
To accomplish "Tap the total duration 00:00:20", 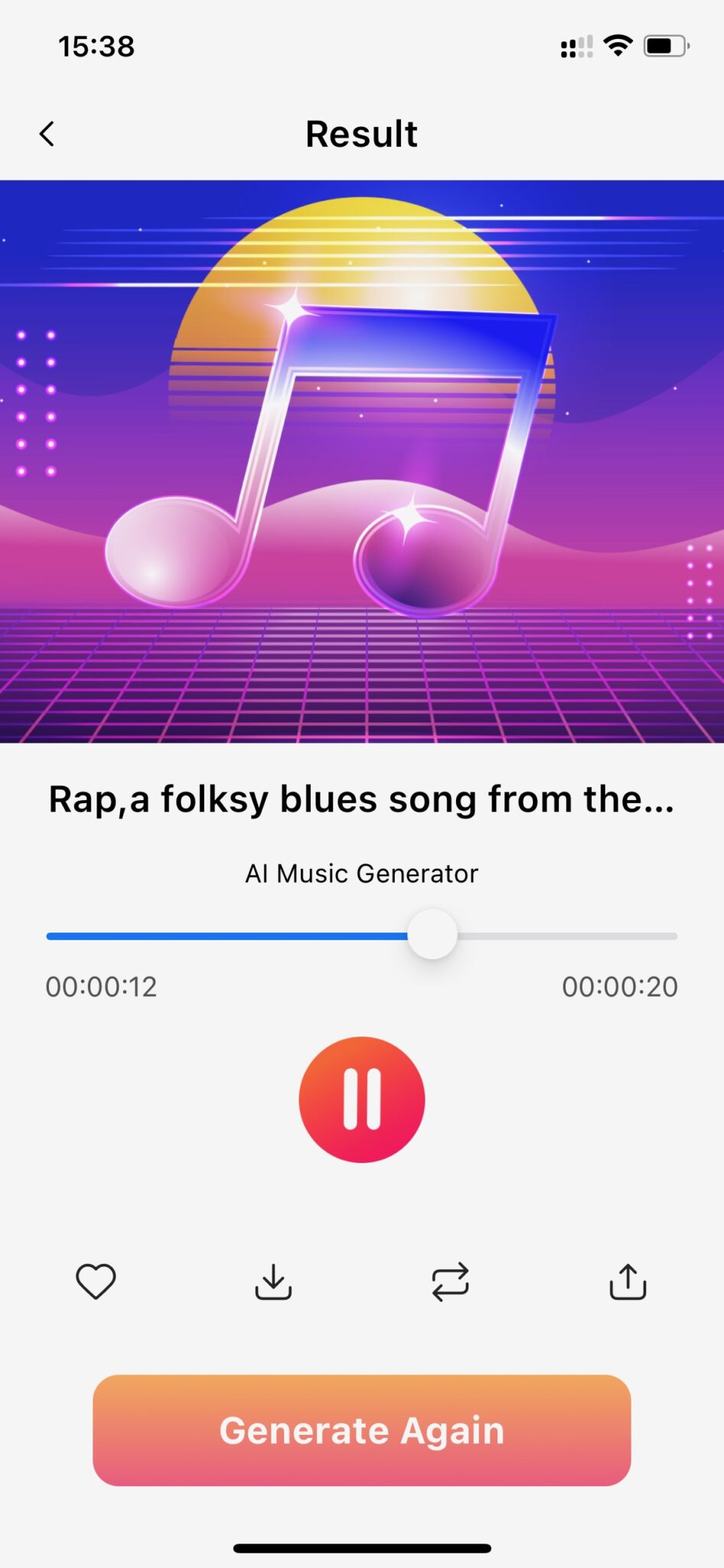I will [x=620, y=986].
